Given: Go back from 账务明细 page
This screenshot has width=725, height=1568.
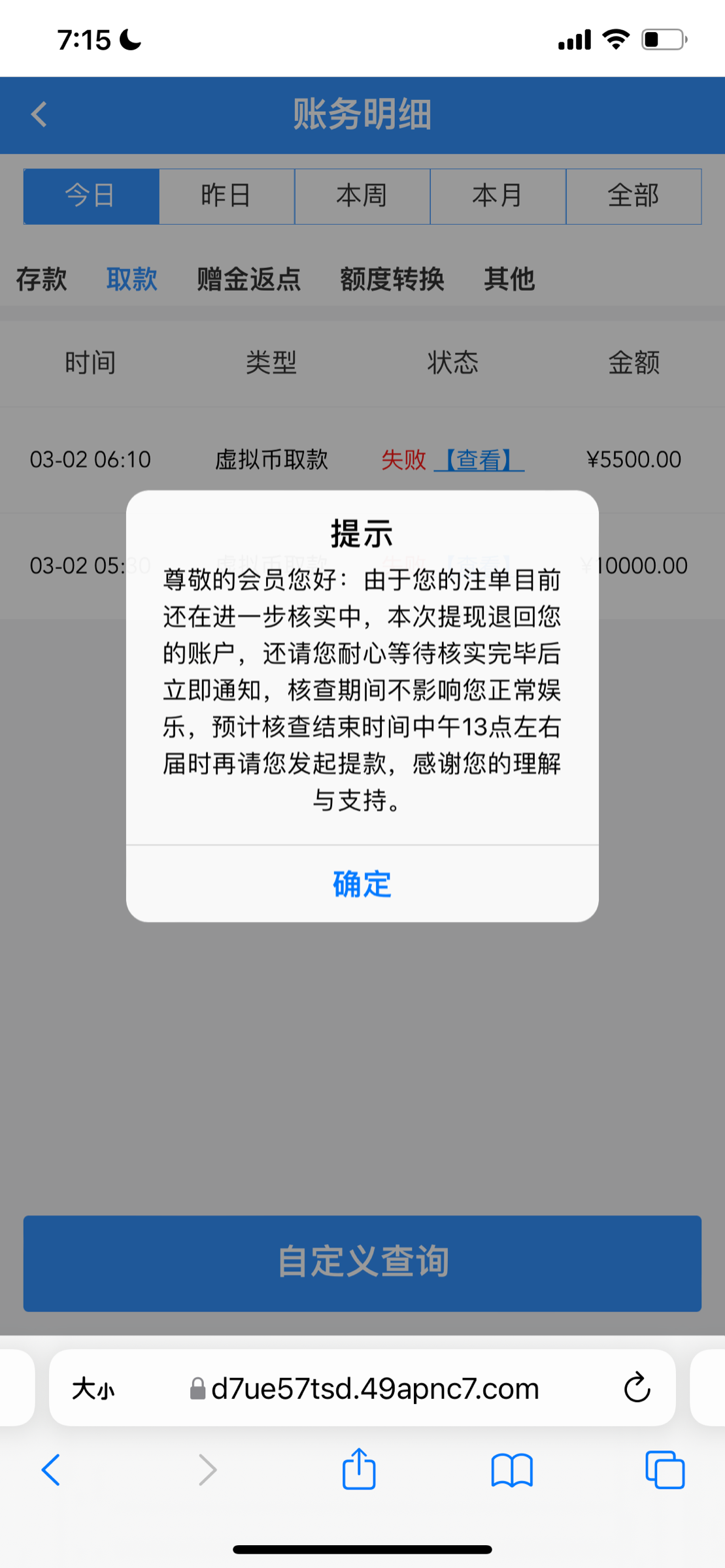Looking at the screenshot, I should point(39,114).
